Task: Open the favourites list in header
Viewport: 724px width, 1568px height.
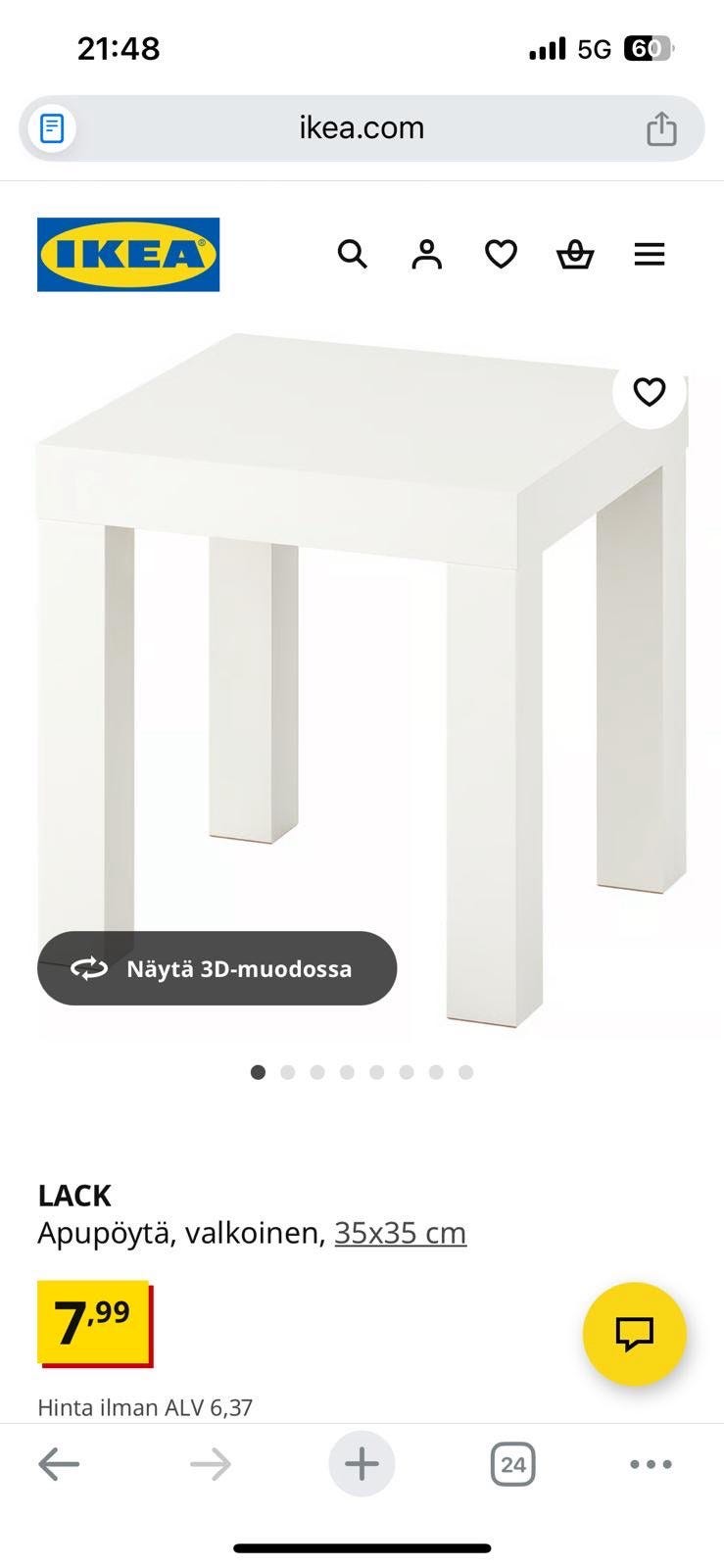Action: click(x=501, y=255)
